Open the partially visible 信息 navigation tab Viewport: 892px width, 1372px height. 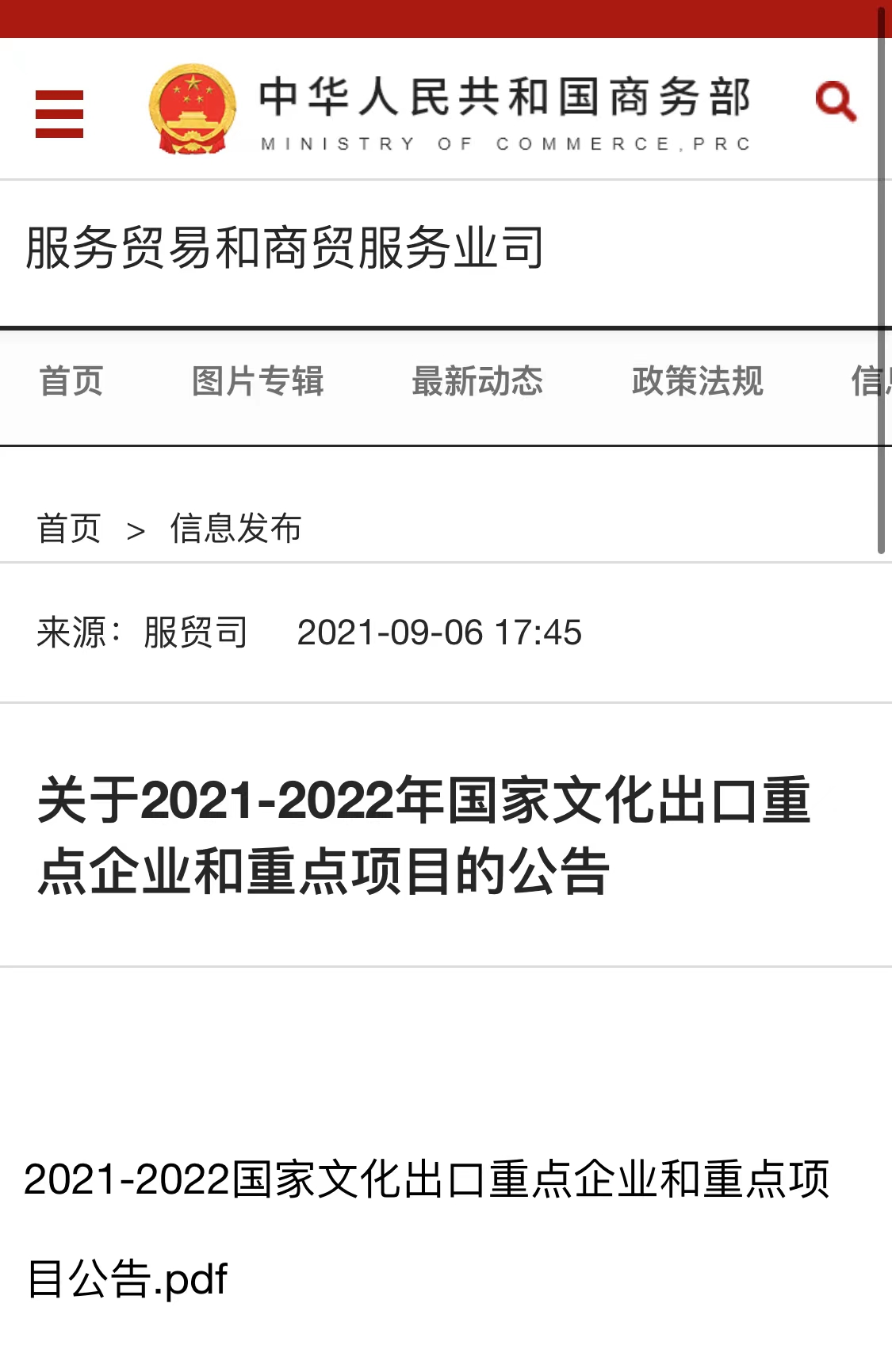pyautogui.click(x=871, y=384)
